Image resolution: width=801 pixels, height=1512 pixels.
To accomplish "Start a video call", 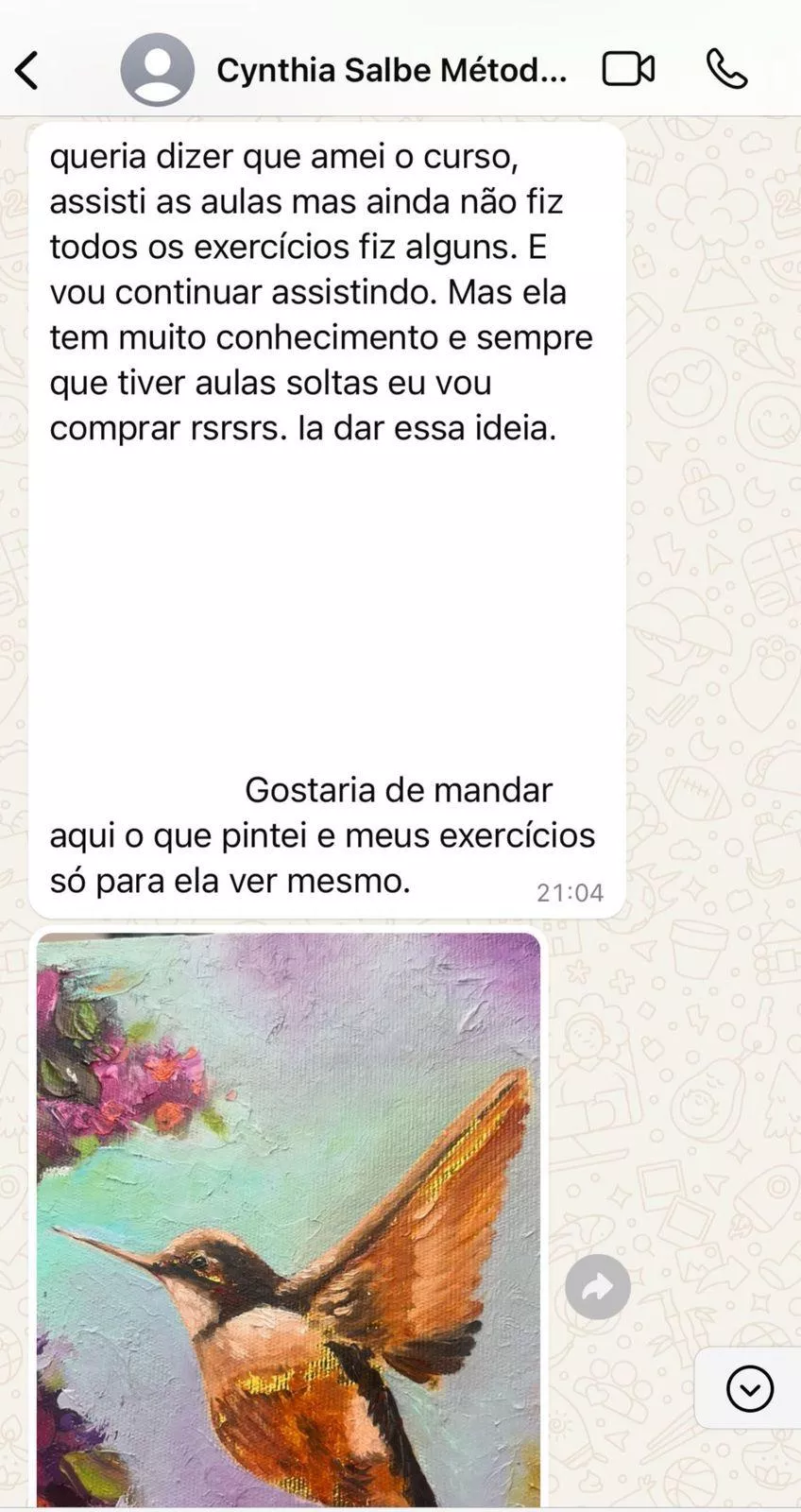I will coord(628,69).
